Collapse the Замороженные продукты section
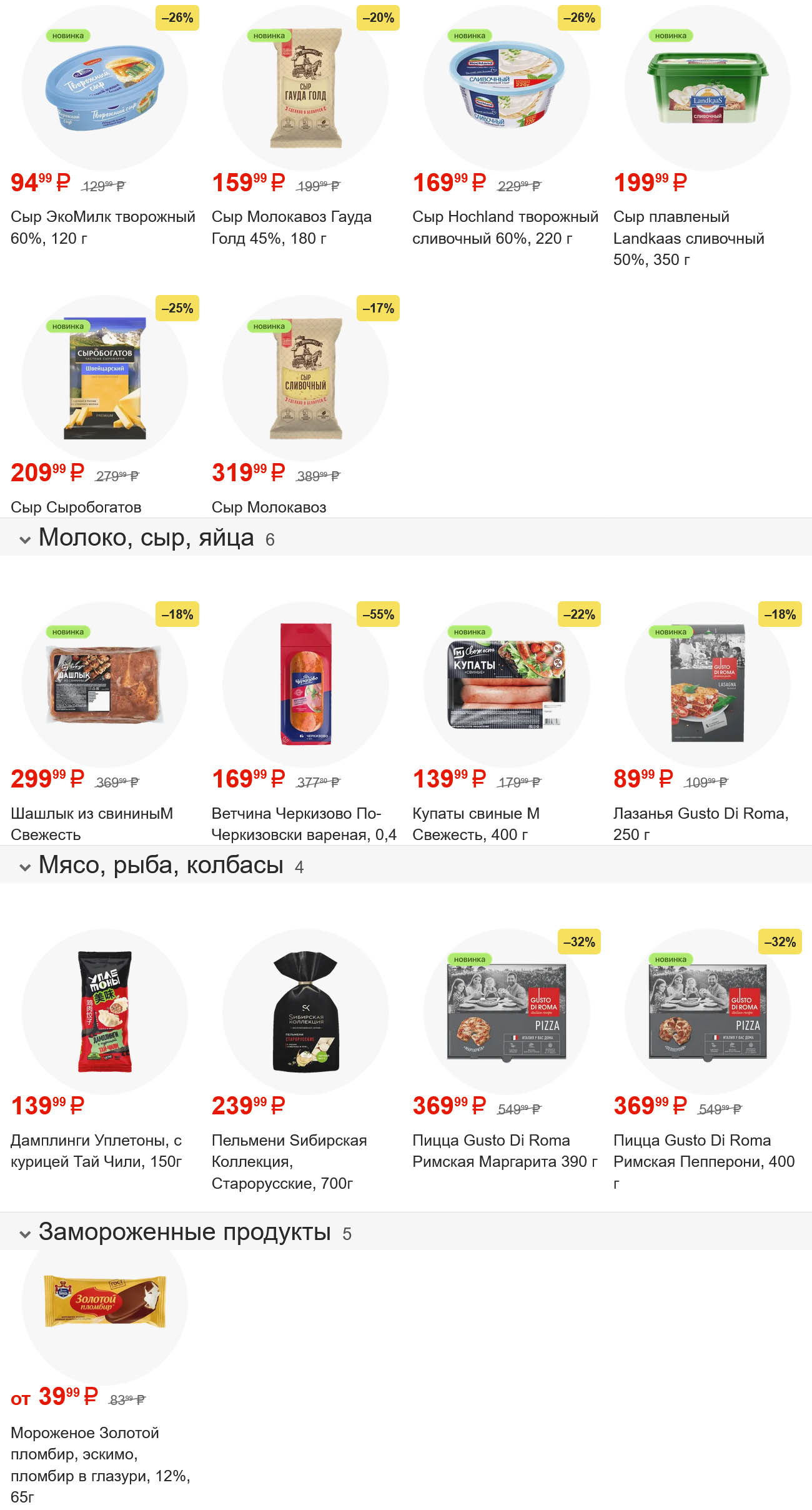812x1510 pixels. pyautogui.click(x=25, y=1234)
